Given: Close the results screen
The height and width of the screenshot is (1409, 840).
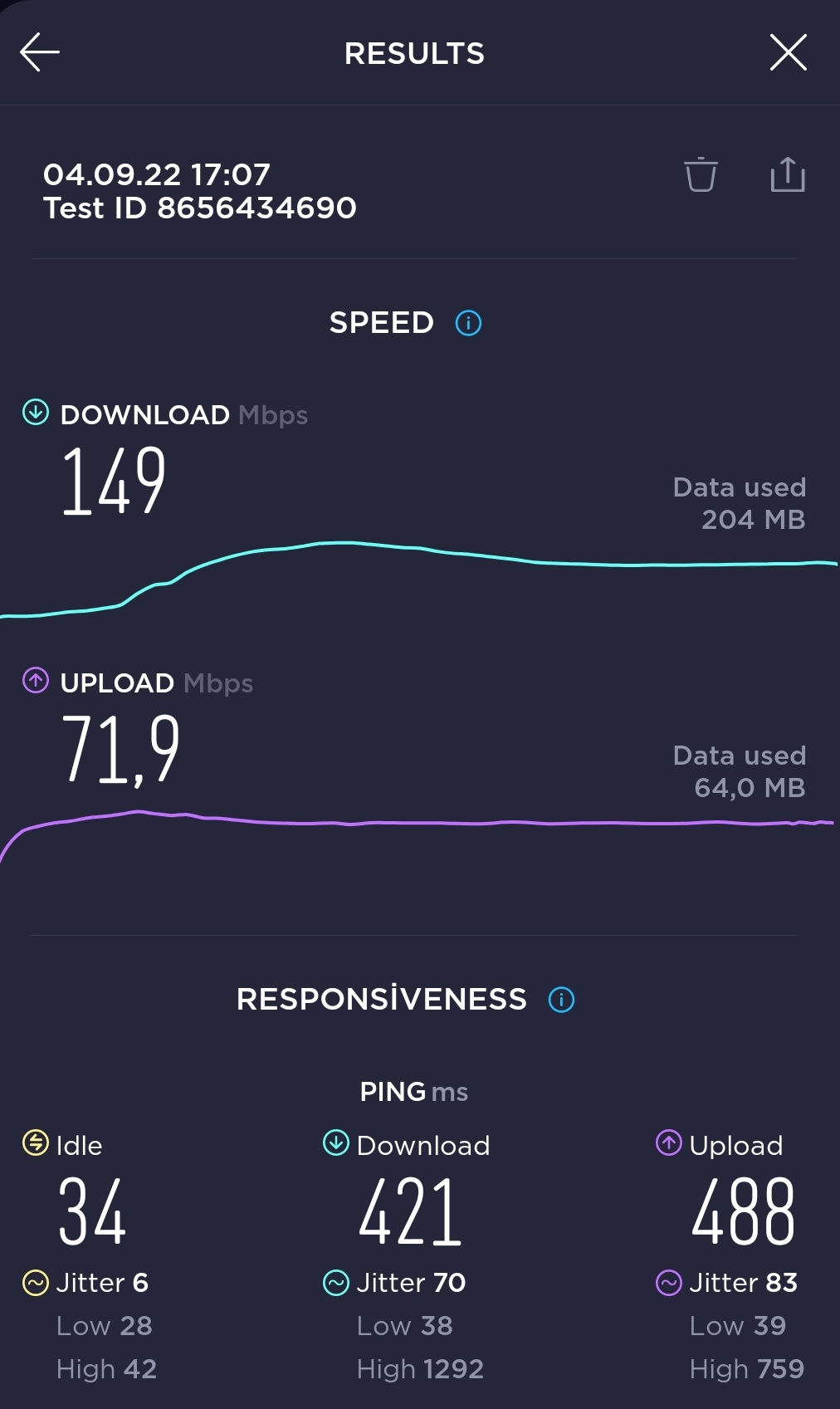Looking at the screenshot, I should click(788, 52).
